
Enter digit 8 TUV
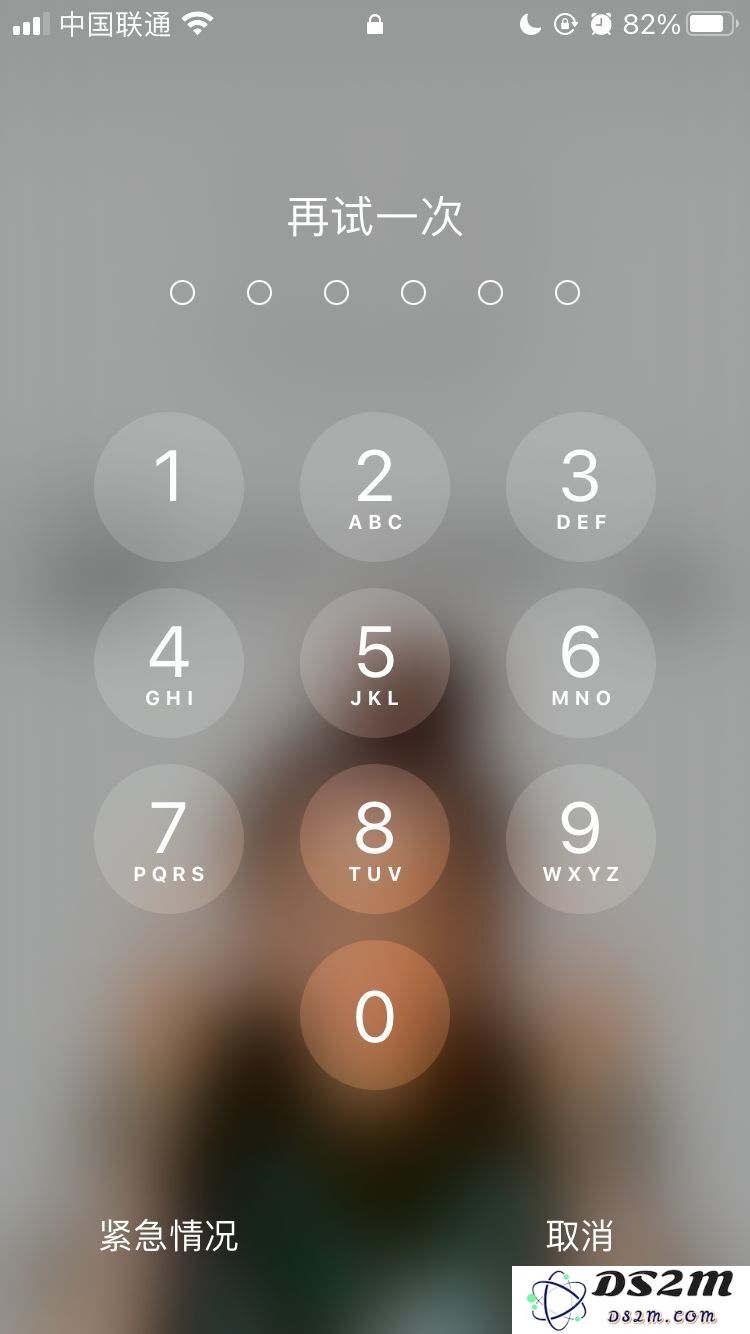coord(375,839)
